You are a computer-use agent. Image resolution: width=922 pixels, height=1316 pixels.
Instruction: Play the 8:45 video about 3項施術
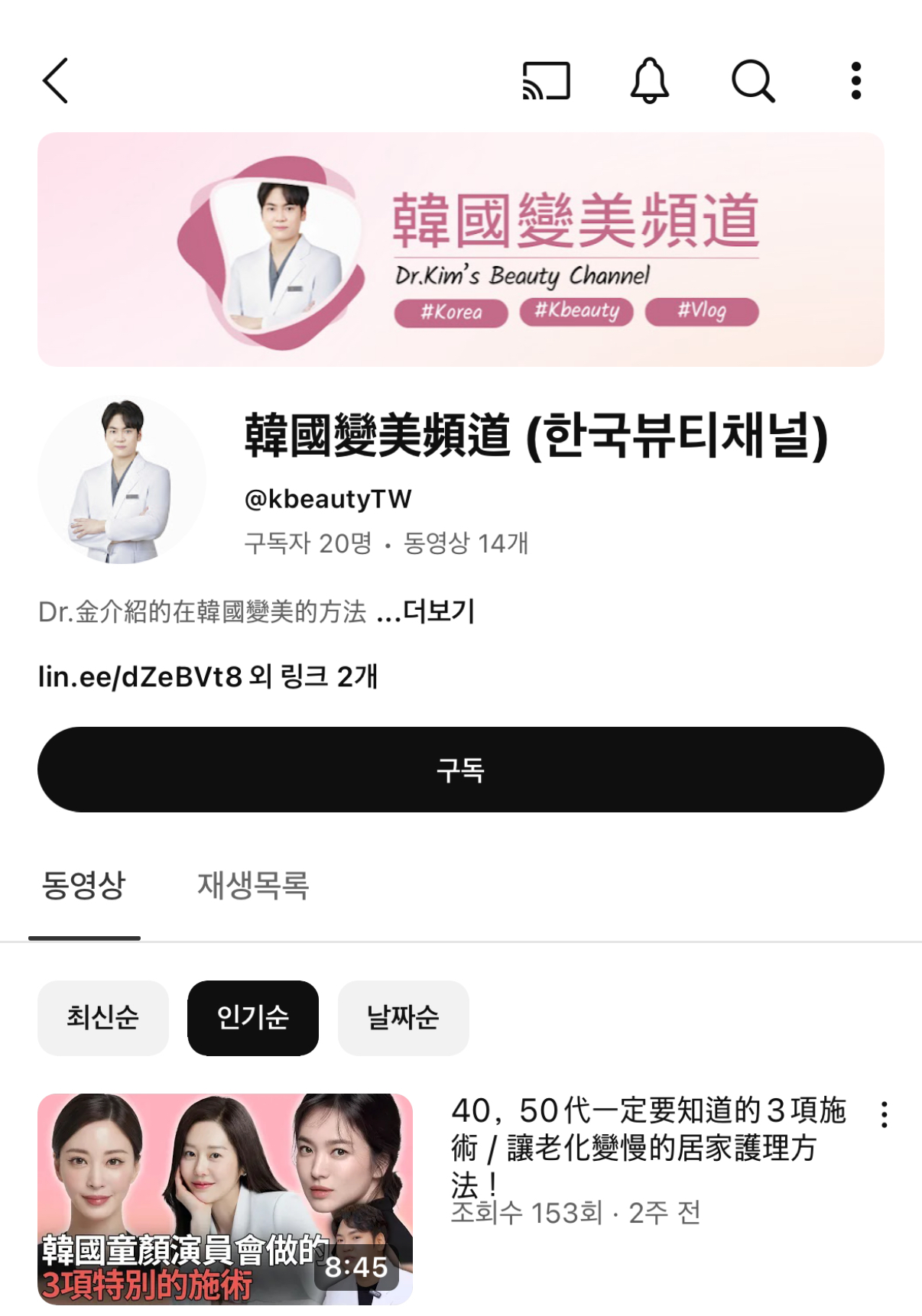pyautogui.click(x=225, y=1198)
